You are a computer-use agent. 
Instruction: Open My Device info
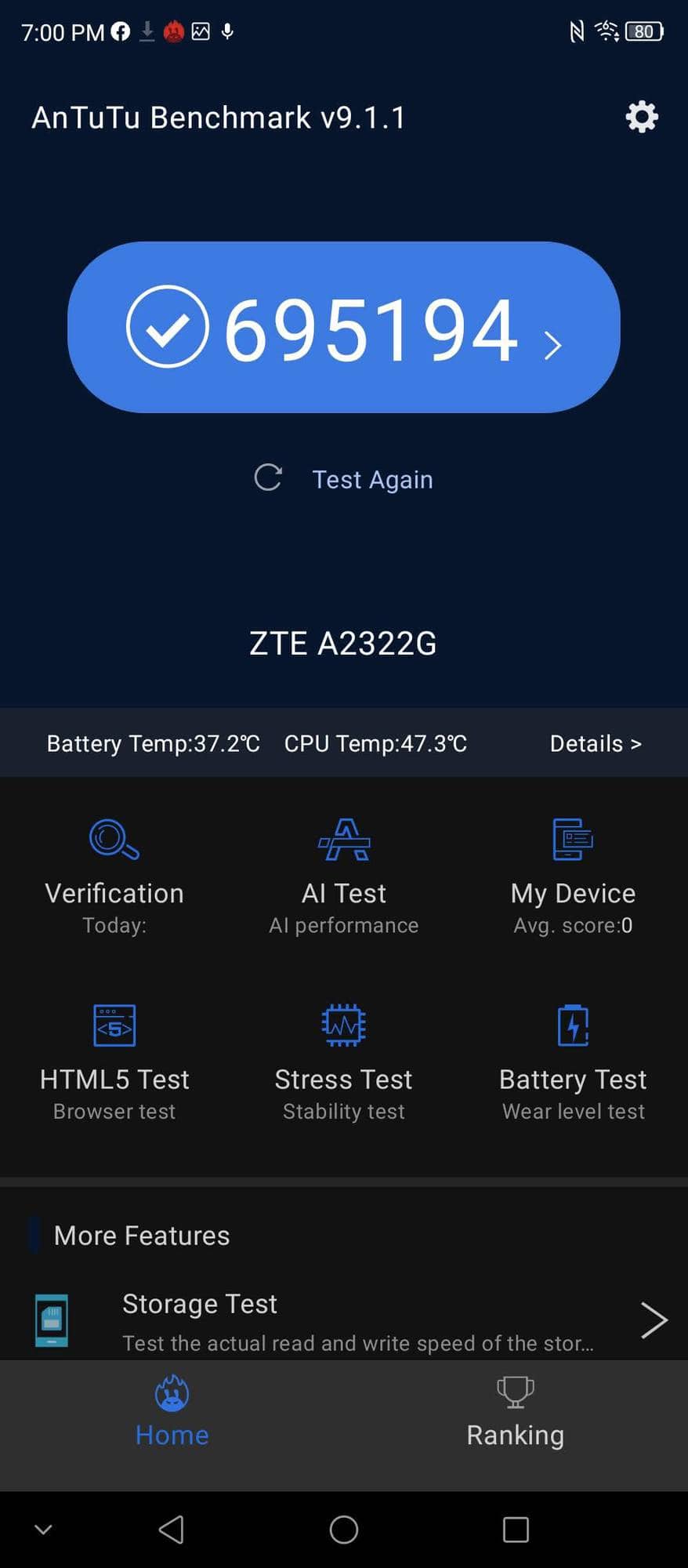[x=573, y=875]
